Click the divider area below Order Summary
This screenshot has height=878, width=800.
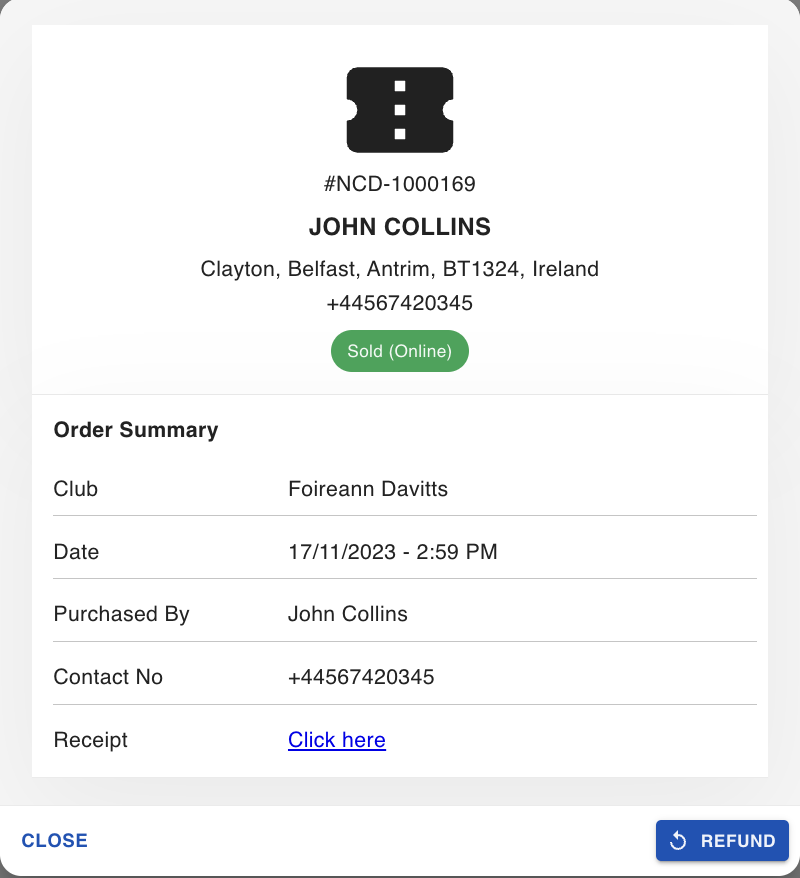(x=400, y=457)
